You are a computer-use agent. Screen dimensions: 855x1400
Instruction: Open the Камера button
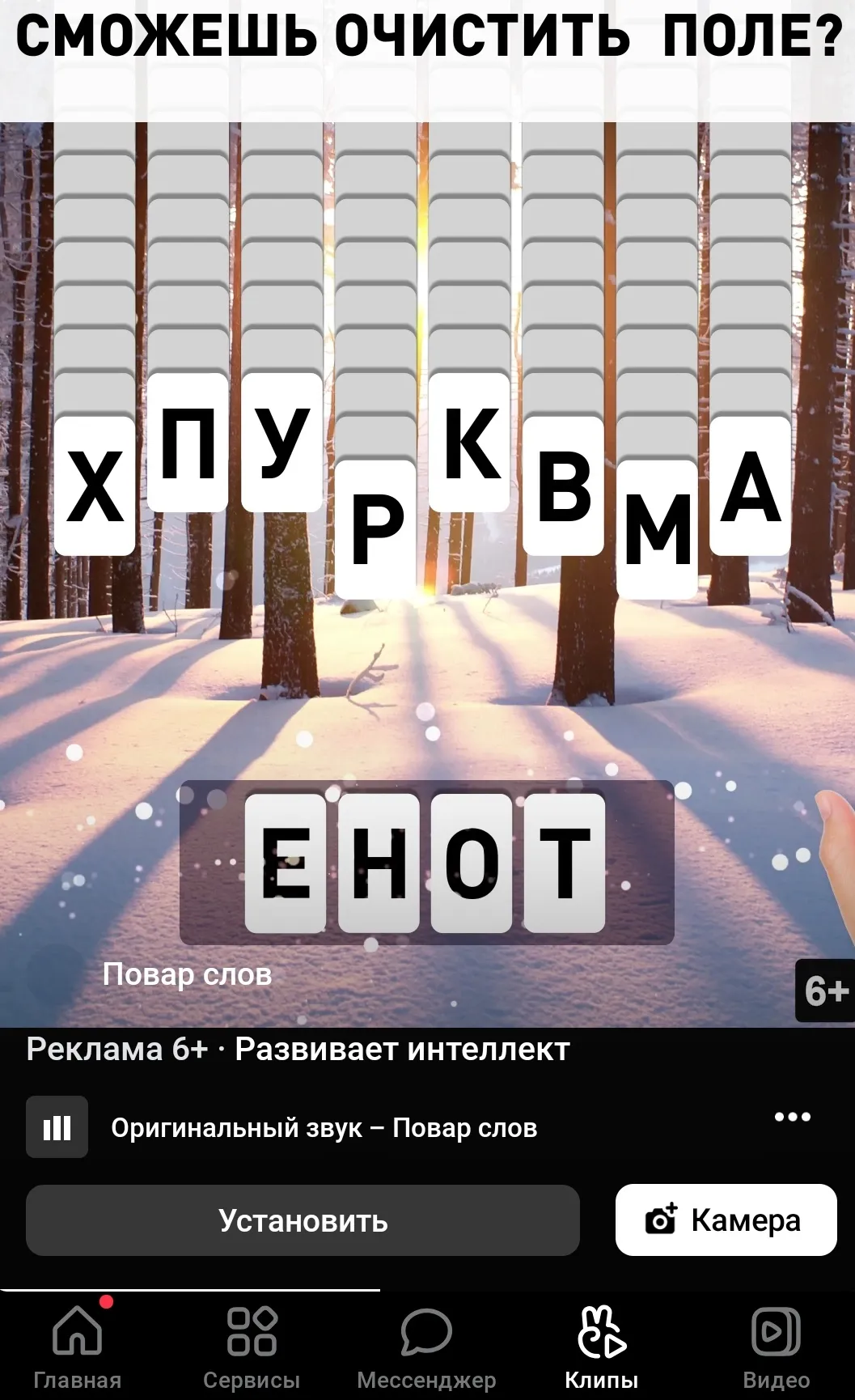pyautogui.click(x=726, y=1220)
